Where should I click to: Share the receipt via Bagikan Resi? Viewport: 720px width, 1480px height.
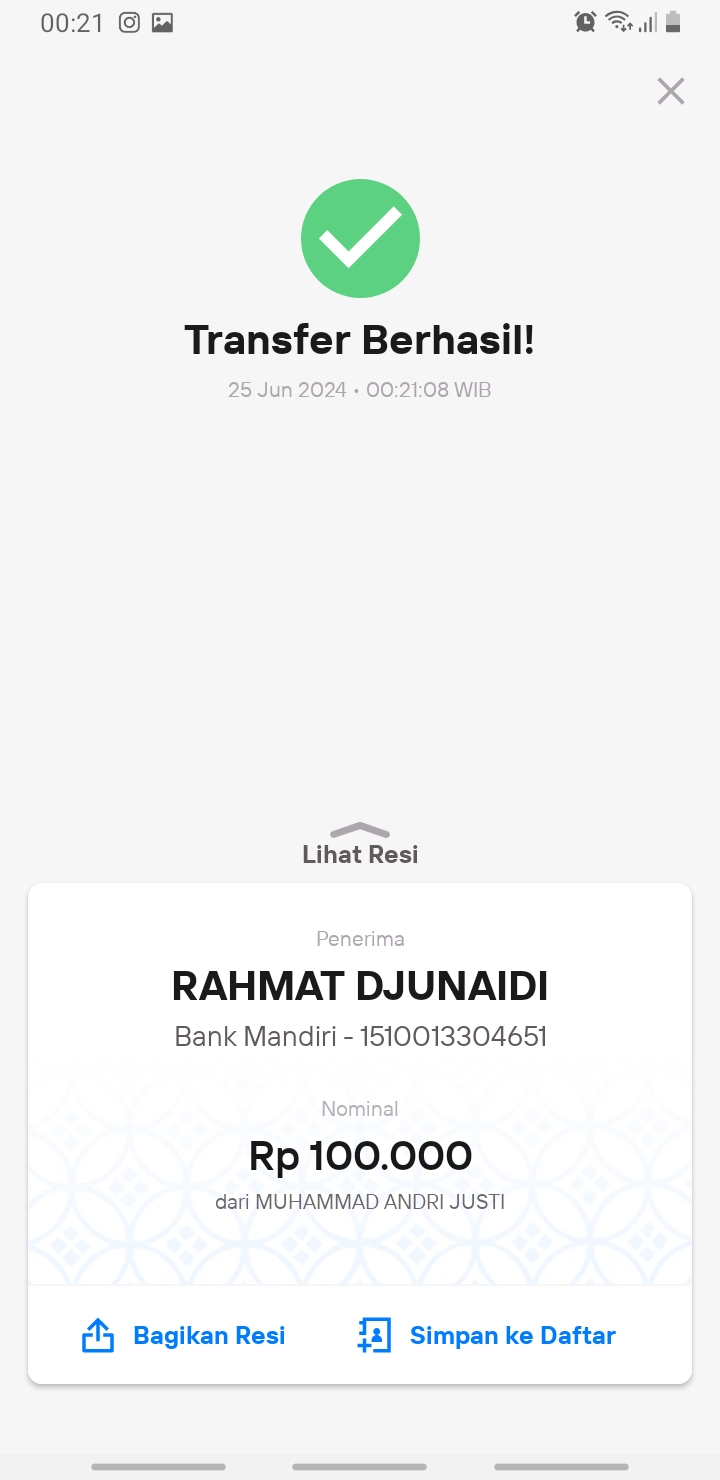click(x=183, y=1335)
